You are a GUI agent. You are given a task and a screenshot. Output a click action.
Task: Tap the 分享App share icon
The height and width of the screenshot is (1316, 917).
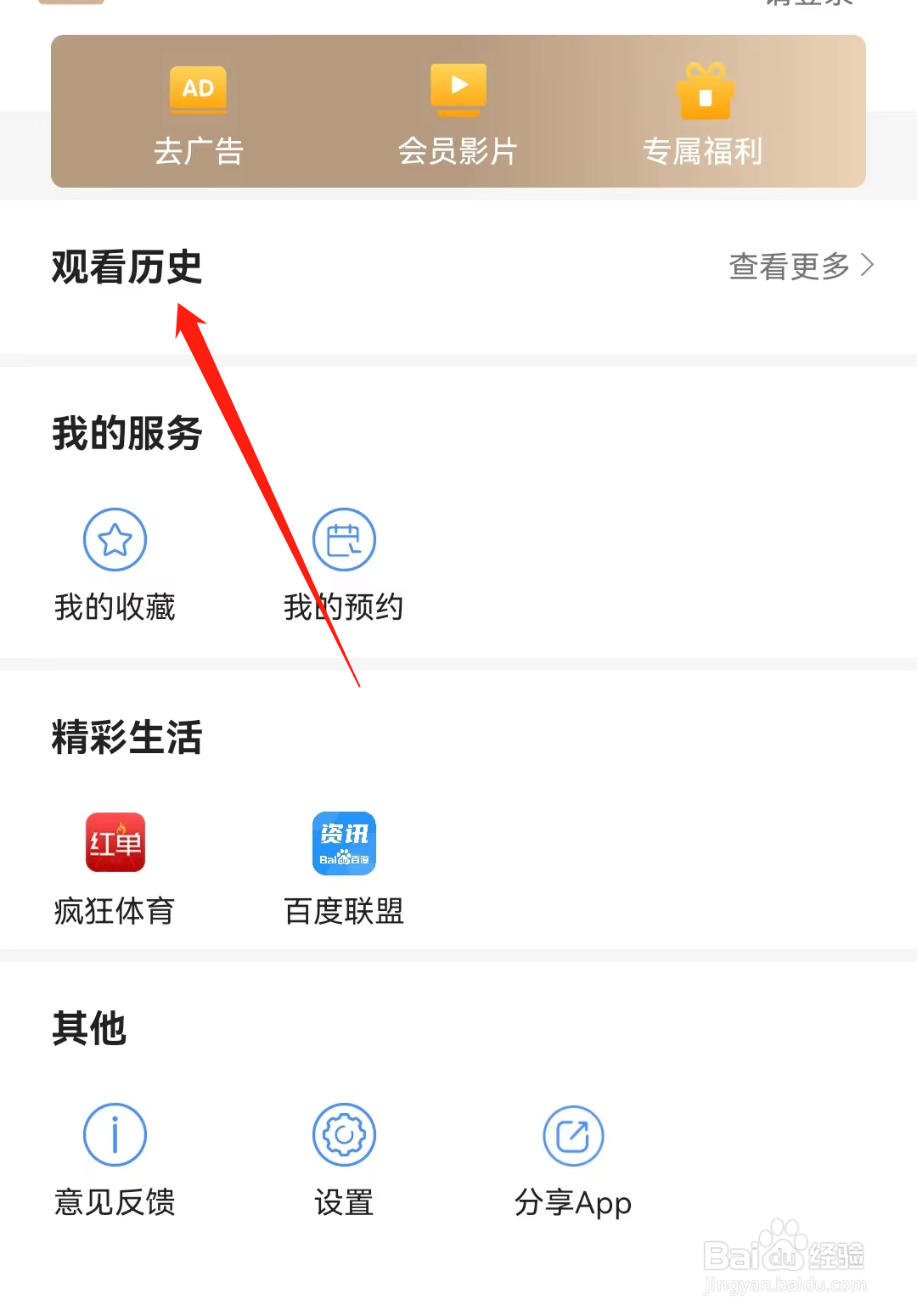(573, 1134)
